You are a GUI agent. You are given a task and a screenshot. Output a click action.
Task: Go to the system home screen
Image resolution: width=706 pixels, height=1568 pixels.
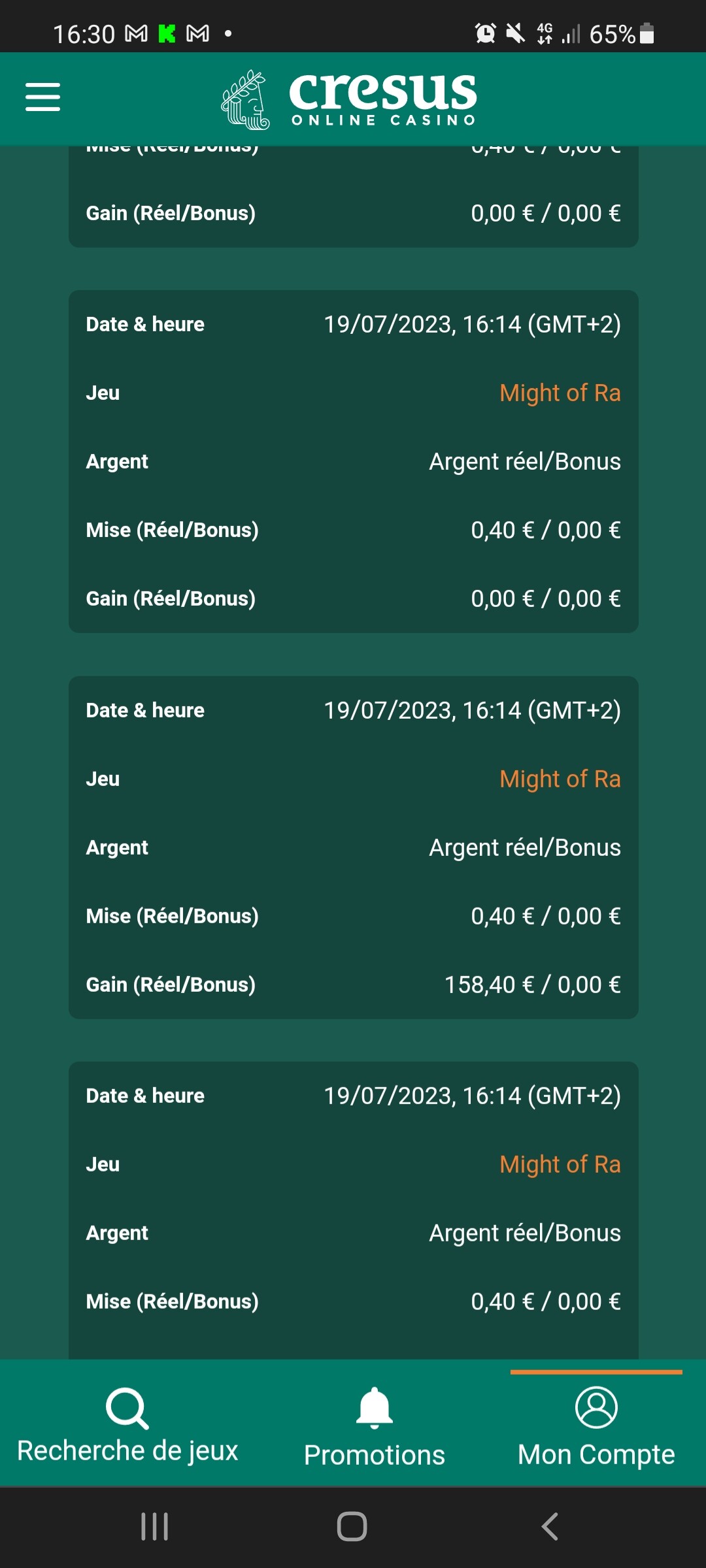coord(352,1527)
